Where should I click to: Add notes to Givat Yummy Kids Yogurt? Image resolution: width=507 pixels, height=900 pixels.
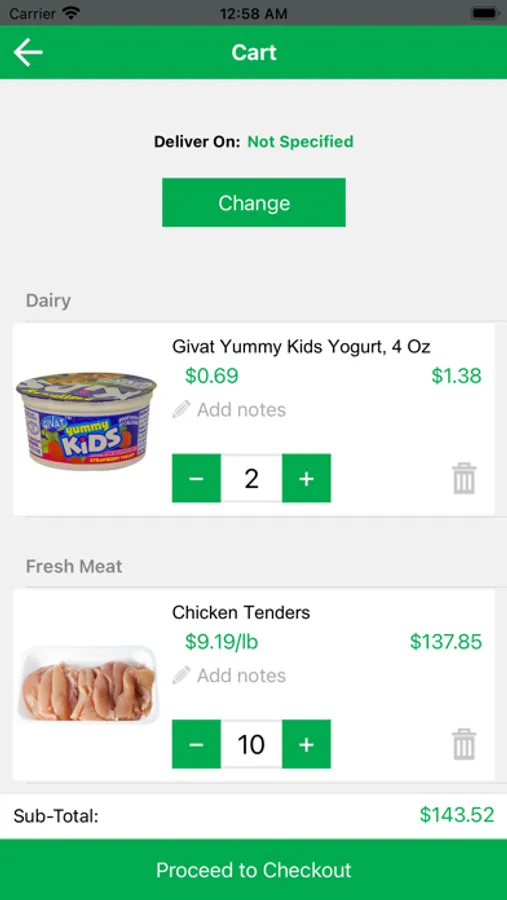pyautogui.click(x=229, y=410)
